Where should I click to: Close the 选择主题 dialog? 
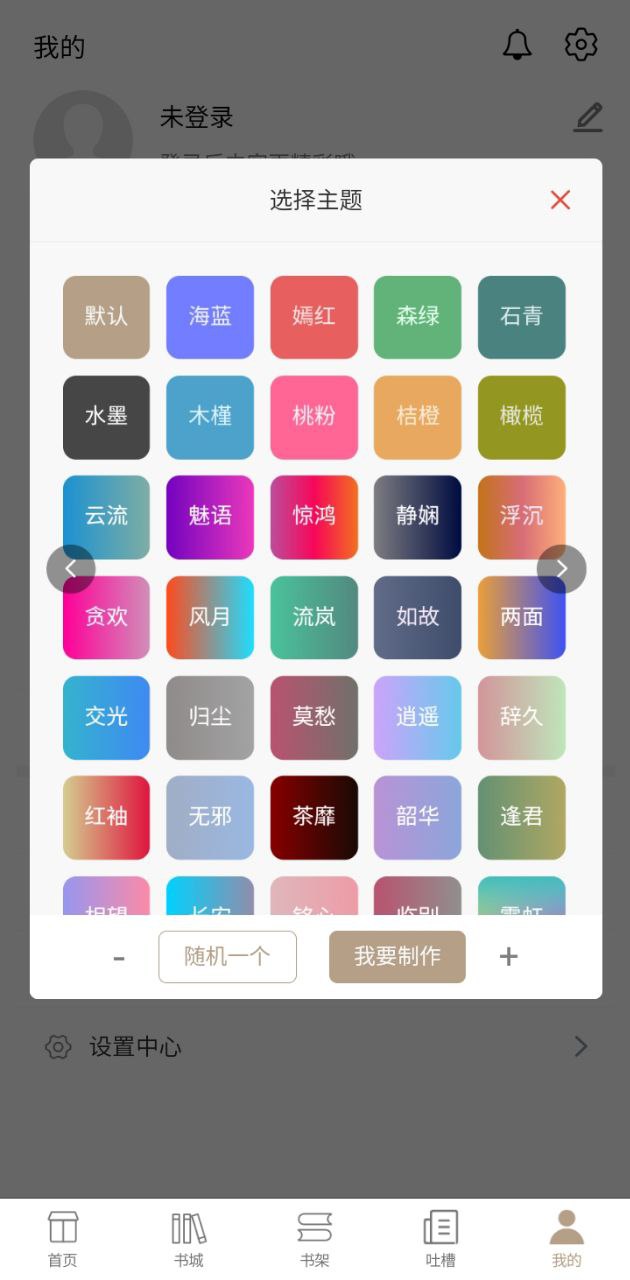click(x=560, y=200)
